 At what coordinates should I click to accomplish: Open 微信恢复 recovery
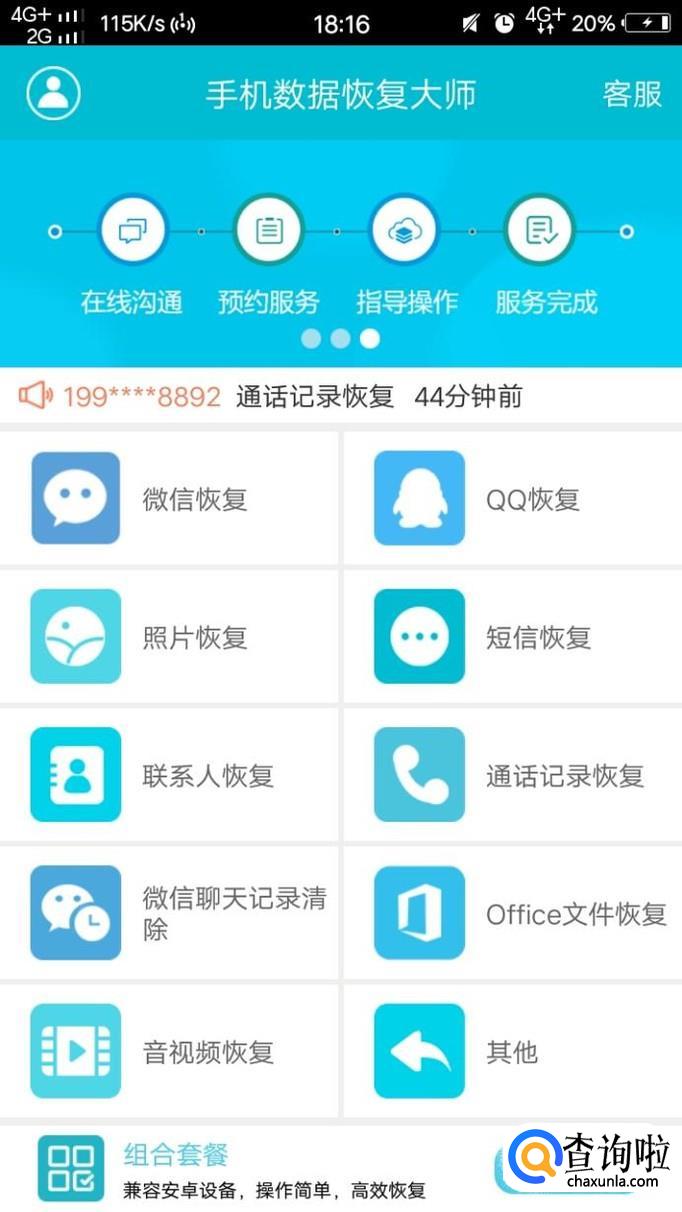coord(170,499)
